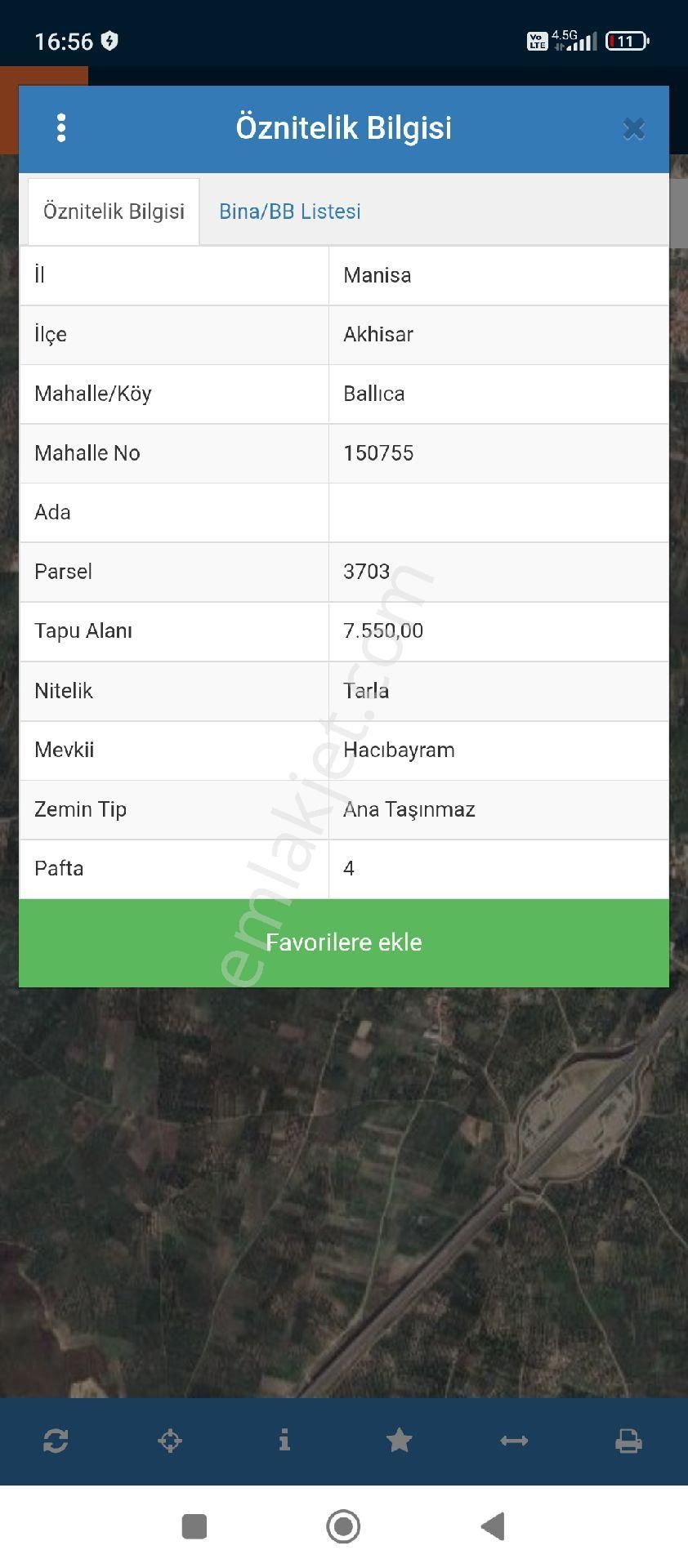Tap the crosshair location icon

coord(170,1441)
